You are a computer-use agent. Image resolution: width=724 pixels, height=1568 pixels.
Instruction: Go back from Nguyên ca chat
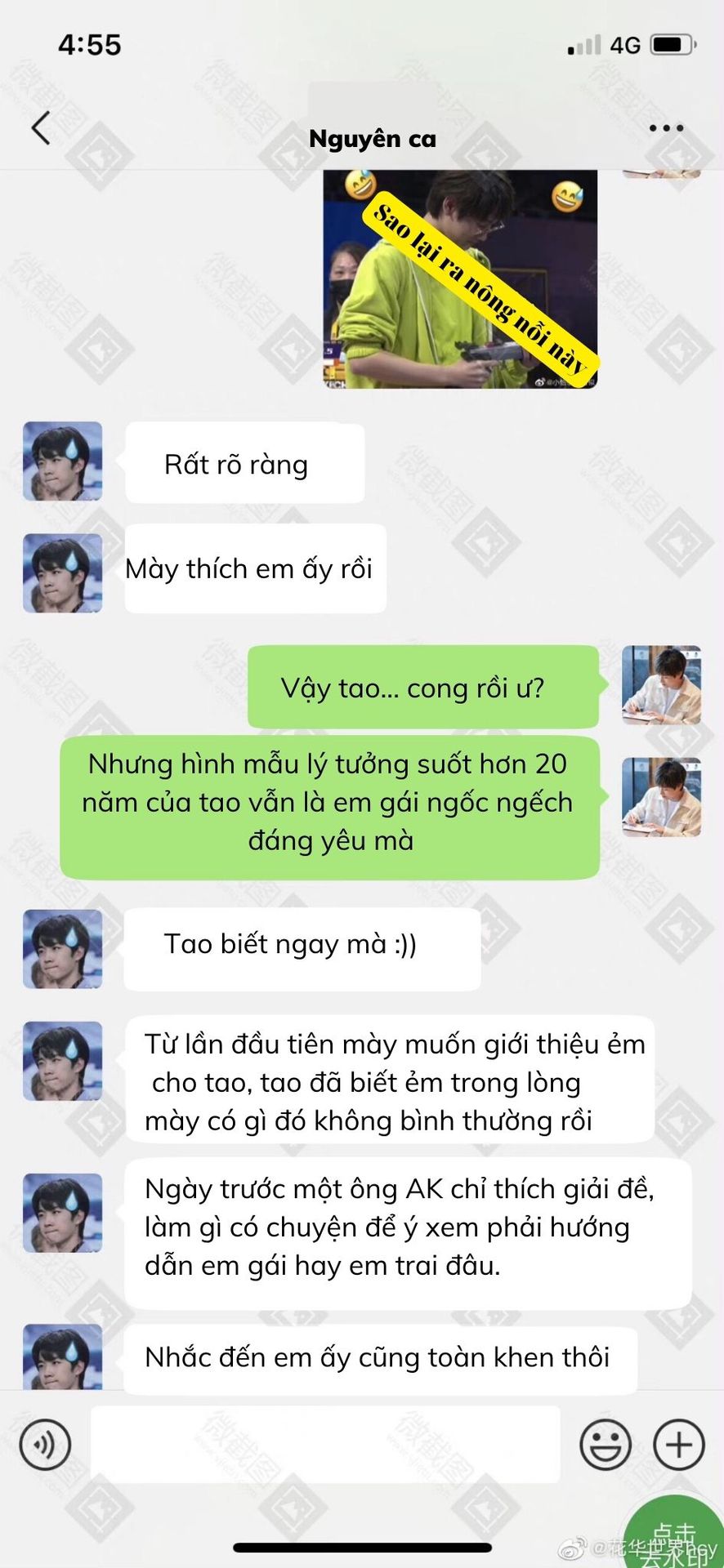point(41,128)
